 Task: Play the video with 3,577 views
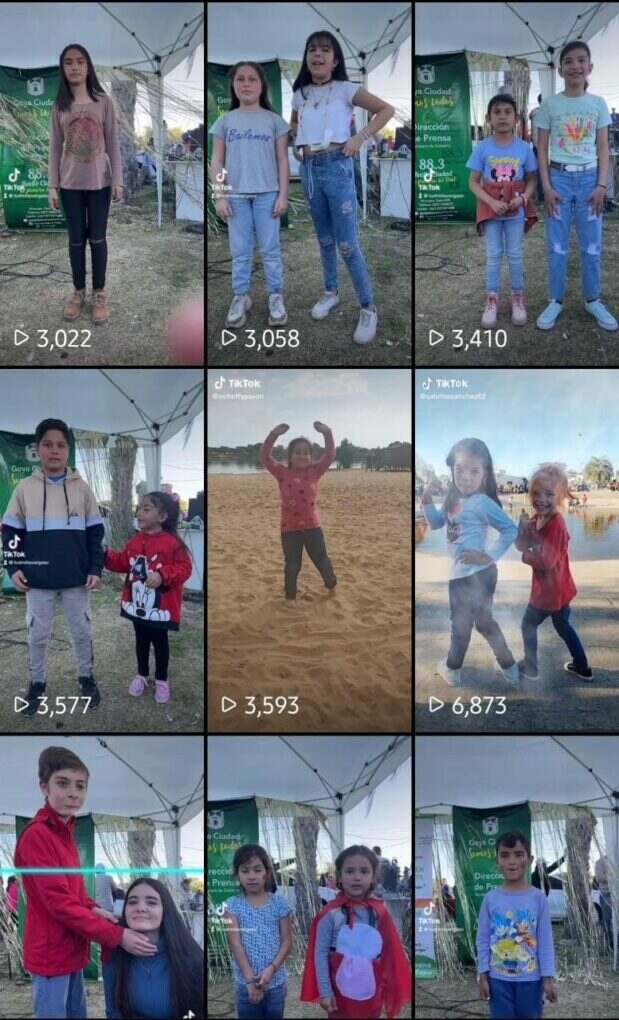(x=102, y=550)
